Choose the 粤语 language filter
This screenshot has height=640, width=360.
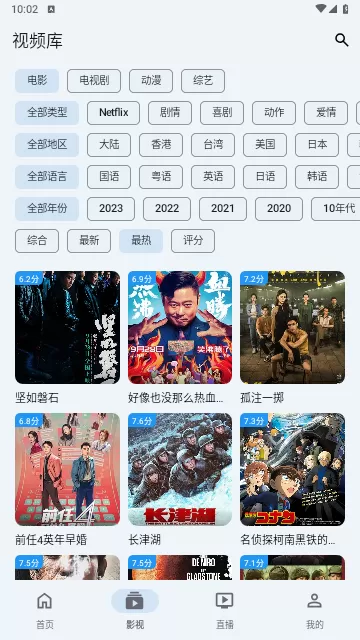pyautogui.click(x=161, y=177)
